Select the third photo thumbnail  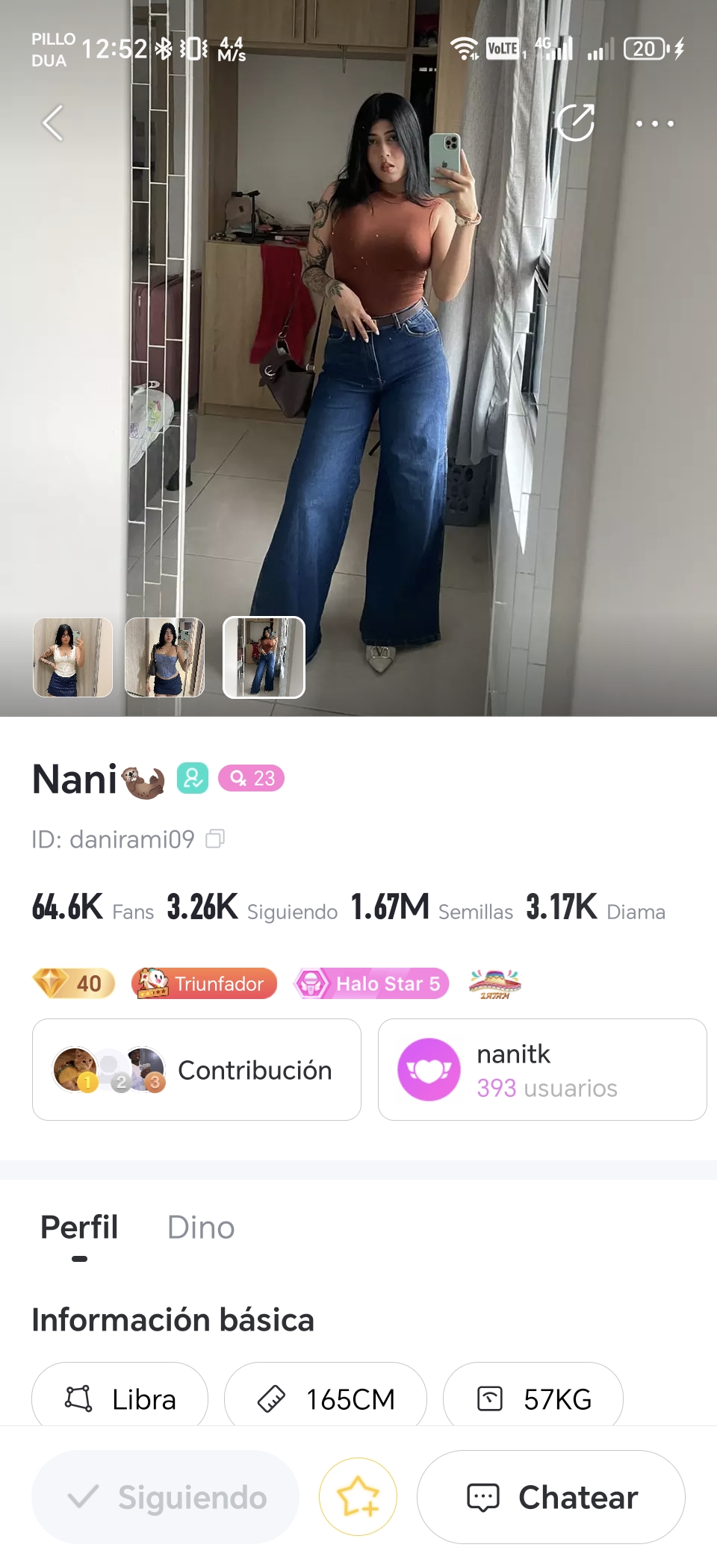[264, 658]
